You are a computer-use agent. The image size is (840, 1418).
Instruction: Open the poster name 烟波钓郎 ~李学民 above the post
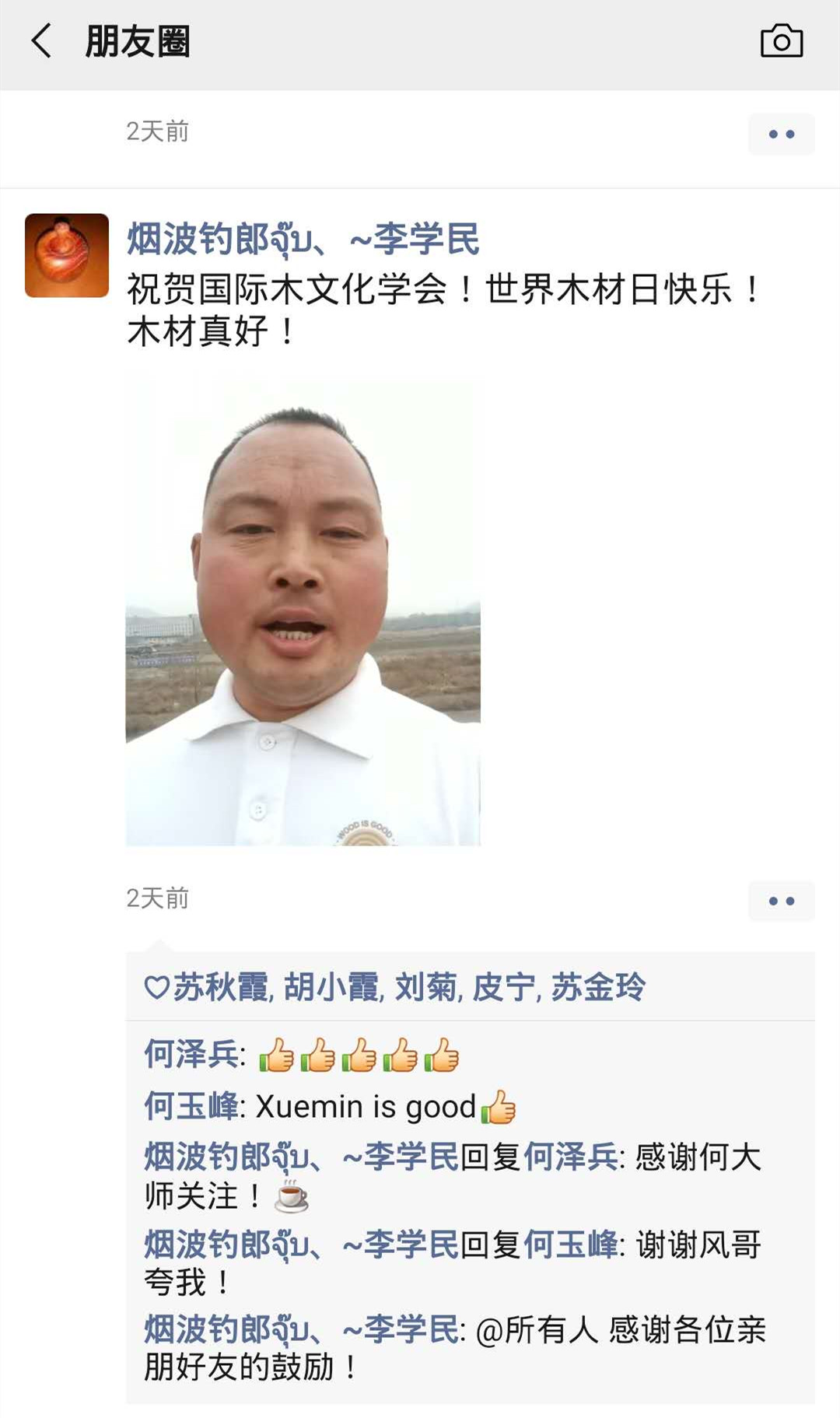coord(303,239)
